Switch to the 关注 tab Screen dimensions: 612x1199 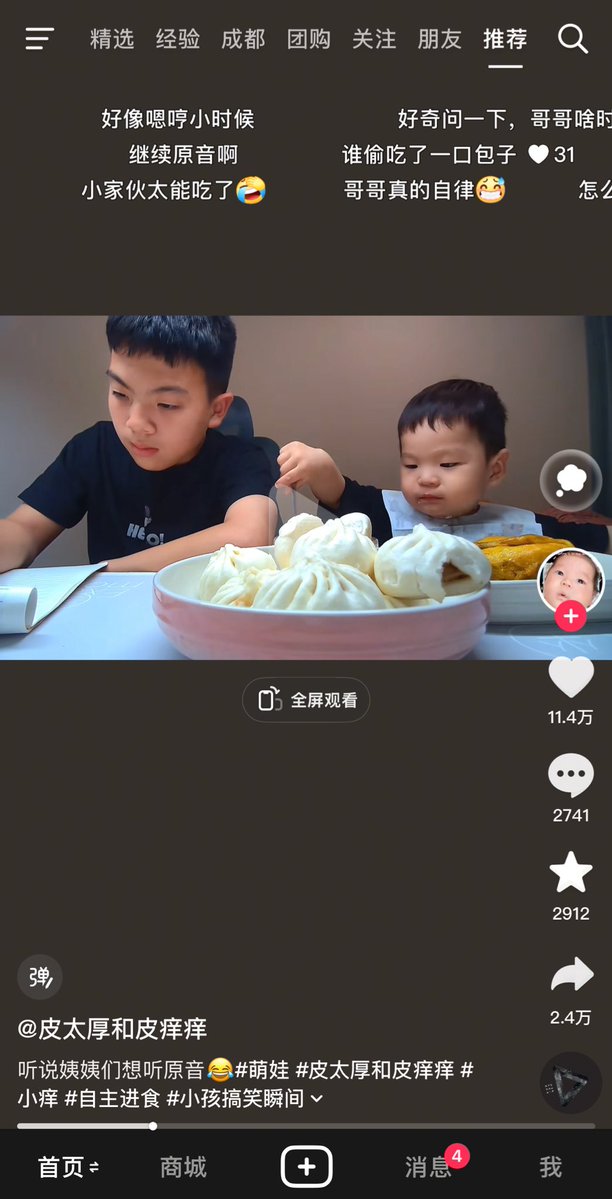[374, 39]
